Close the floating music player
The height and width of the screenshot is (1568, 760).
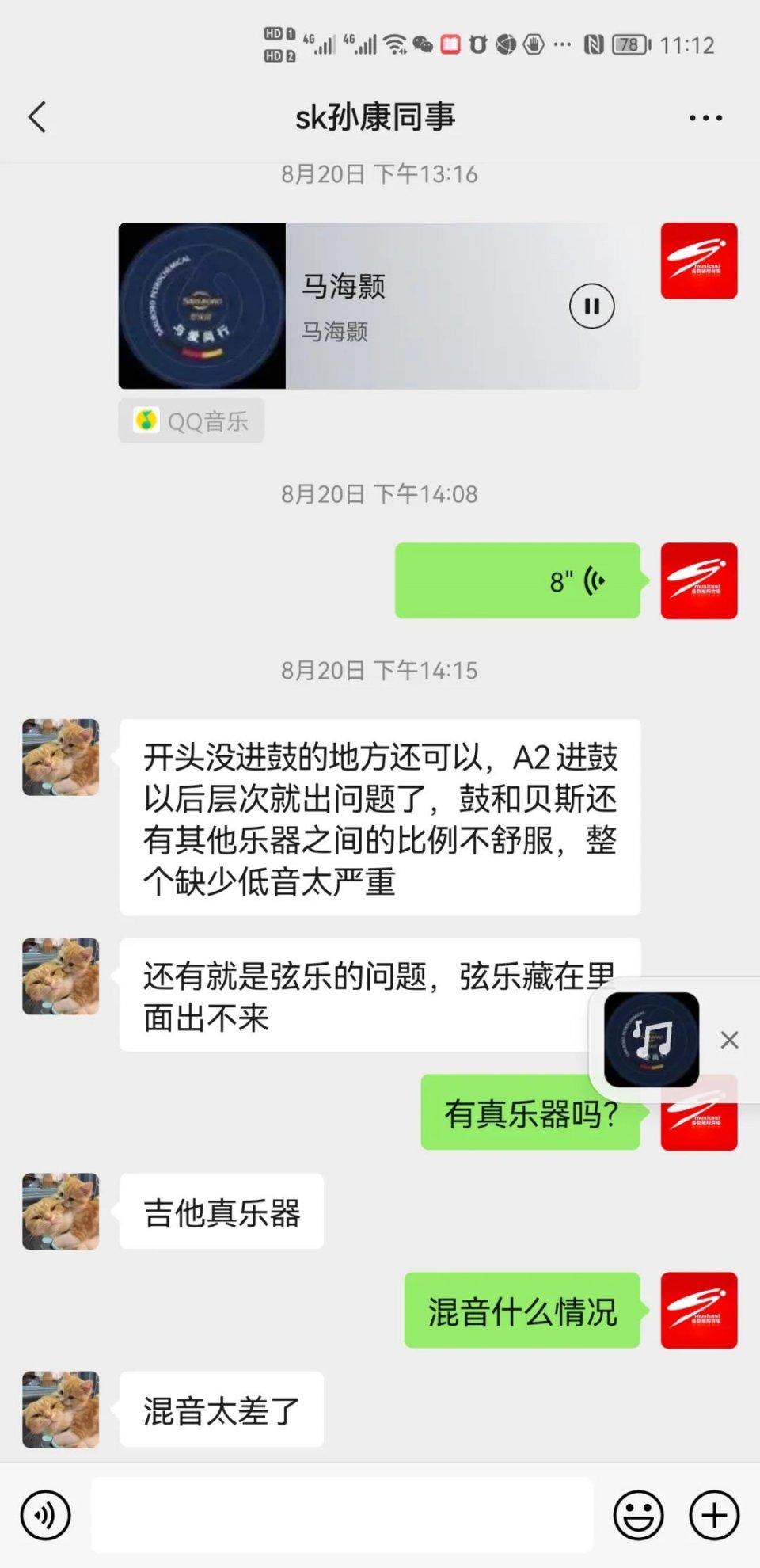[729, 1040]
